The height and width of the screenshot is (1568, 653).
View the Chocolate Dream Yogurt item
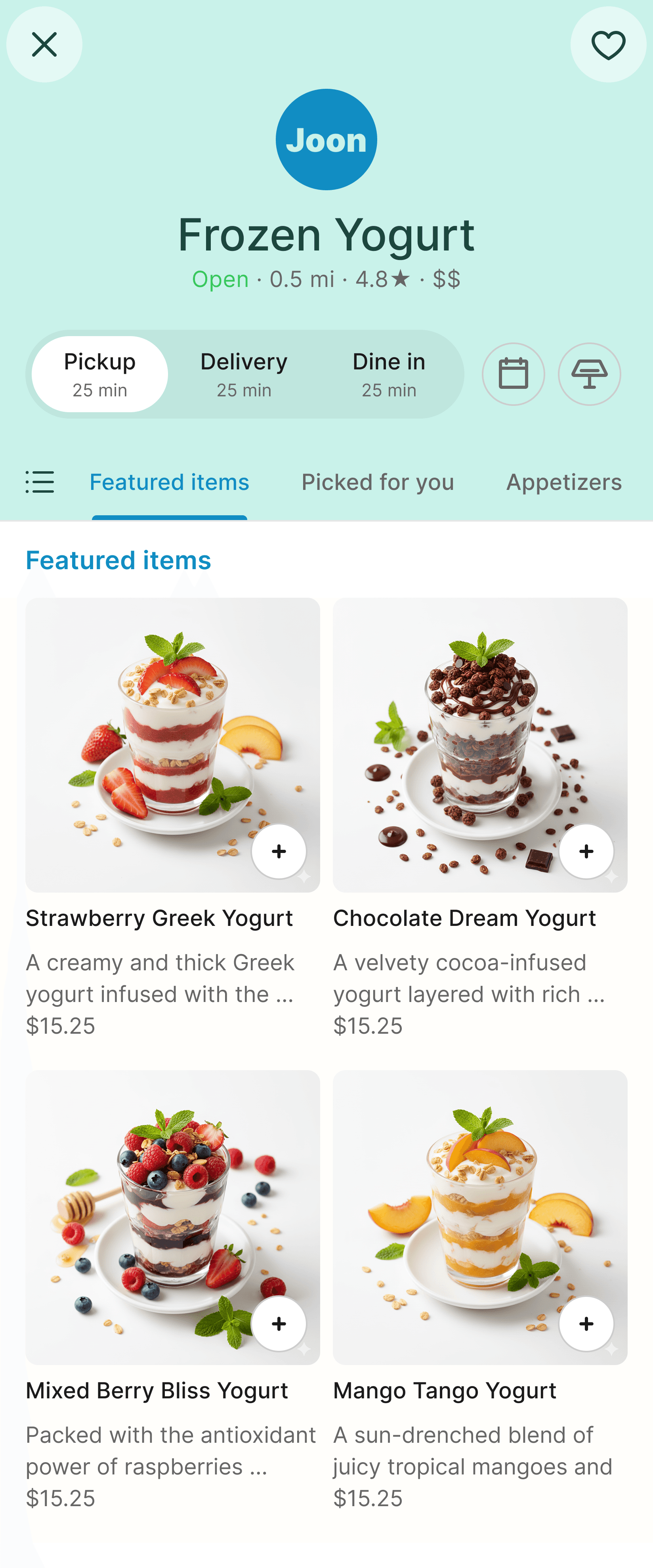480,818
